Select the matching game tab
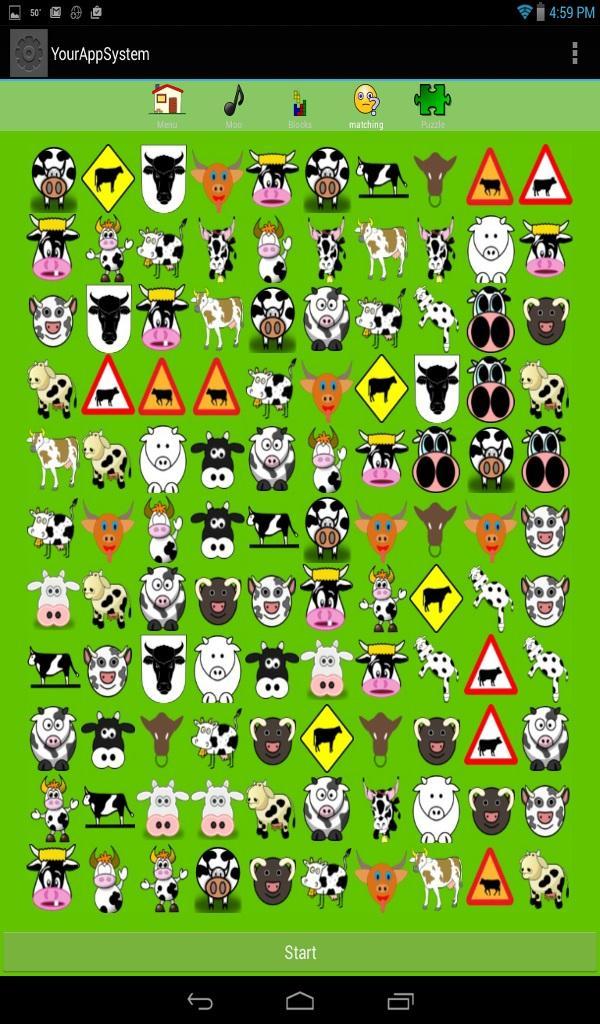 coord(366,104)
